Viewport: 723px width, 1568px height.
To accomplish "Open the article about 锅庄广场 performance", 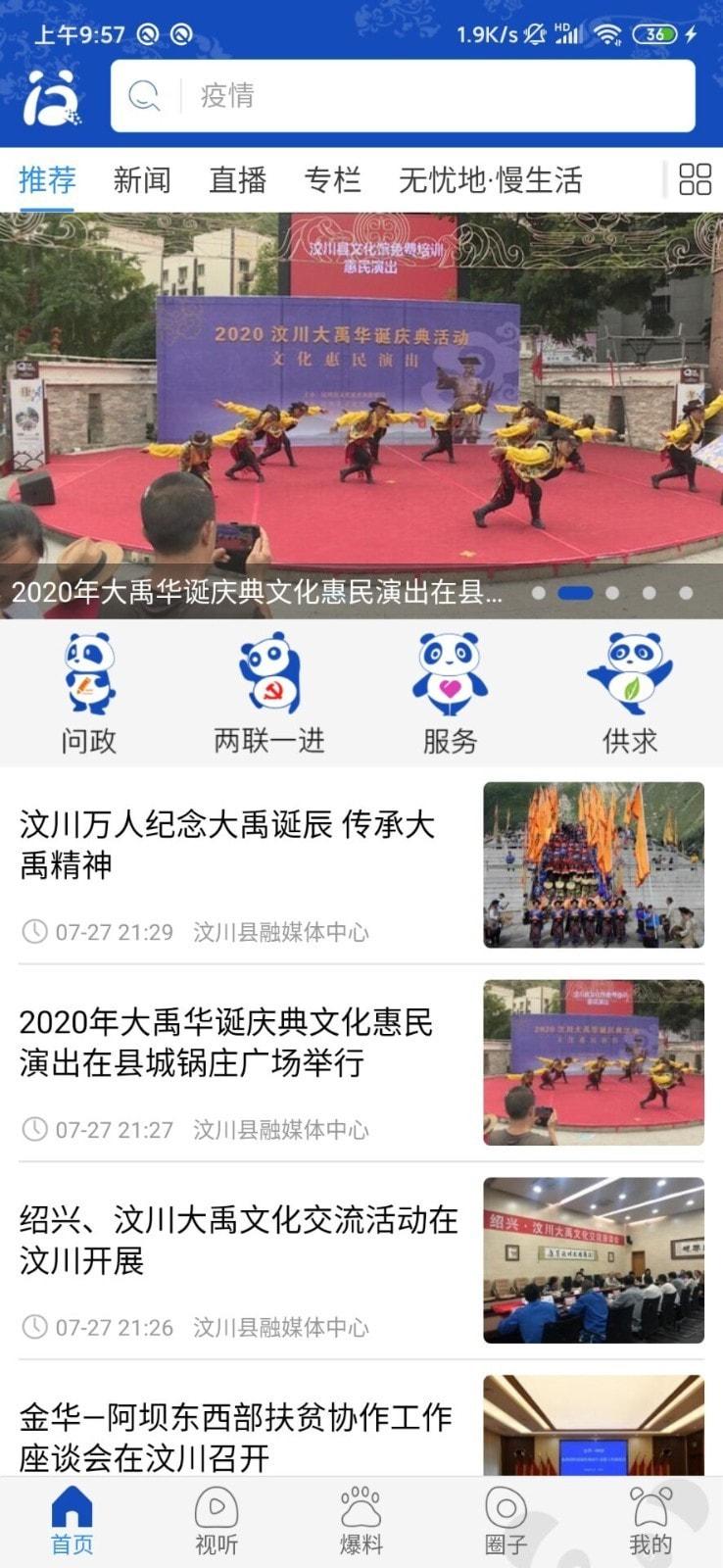I will point(227,1043).
